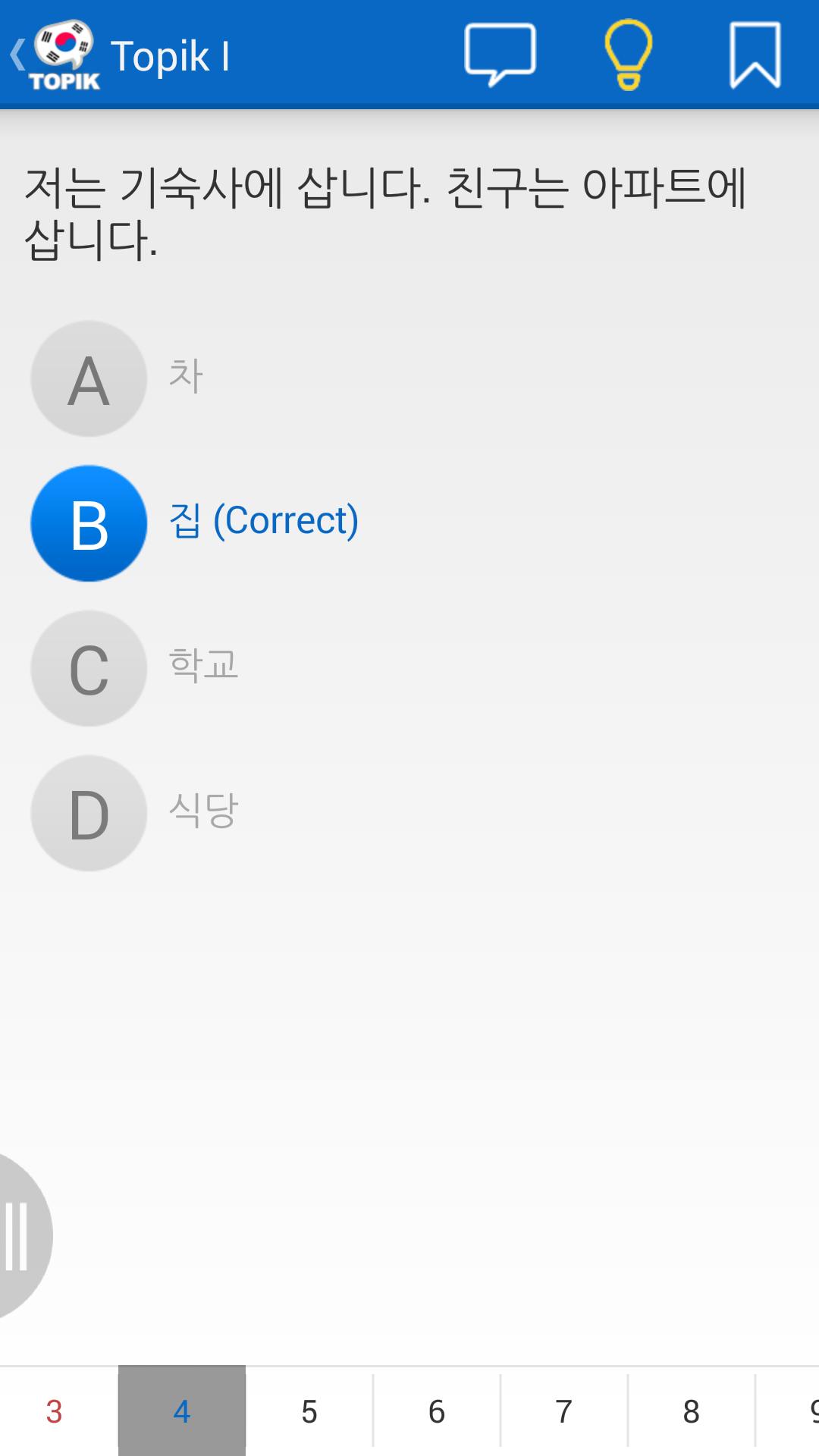The width and height of the screenshot is (819, 1456).
Task: Choose answer D 식당
Action: (x=89, y=813)
